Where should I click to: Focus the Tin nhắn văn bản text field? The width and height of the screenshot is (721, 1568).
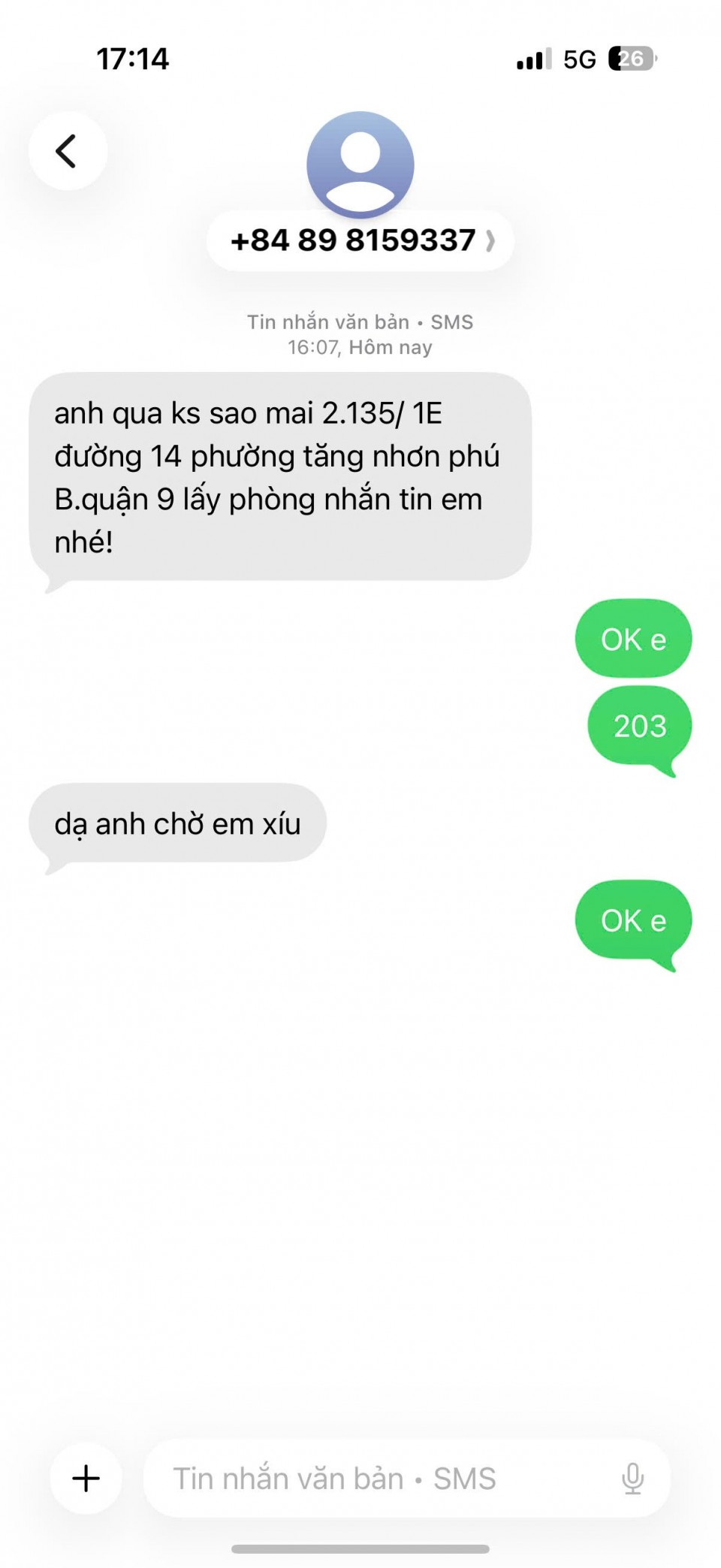click(x=376, y=1478)
